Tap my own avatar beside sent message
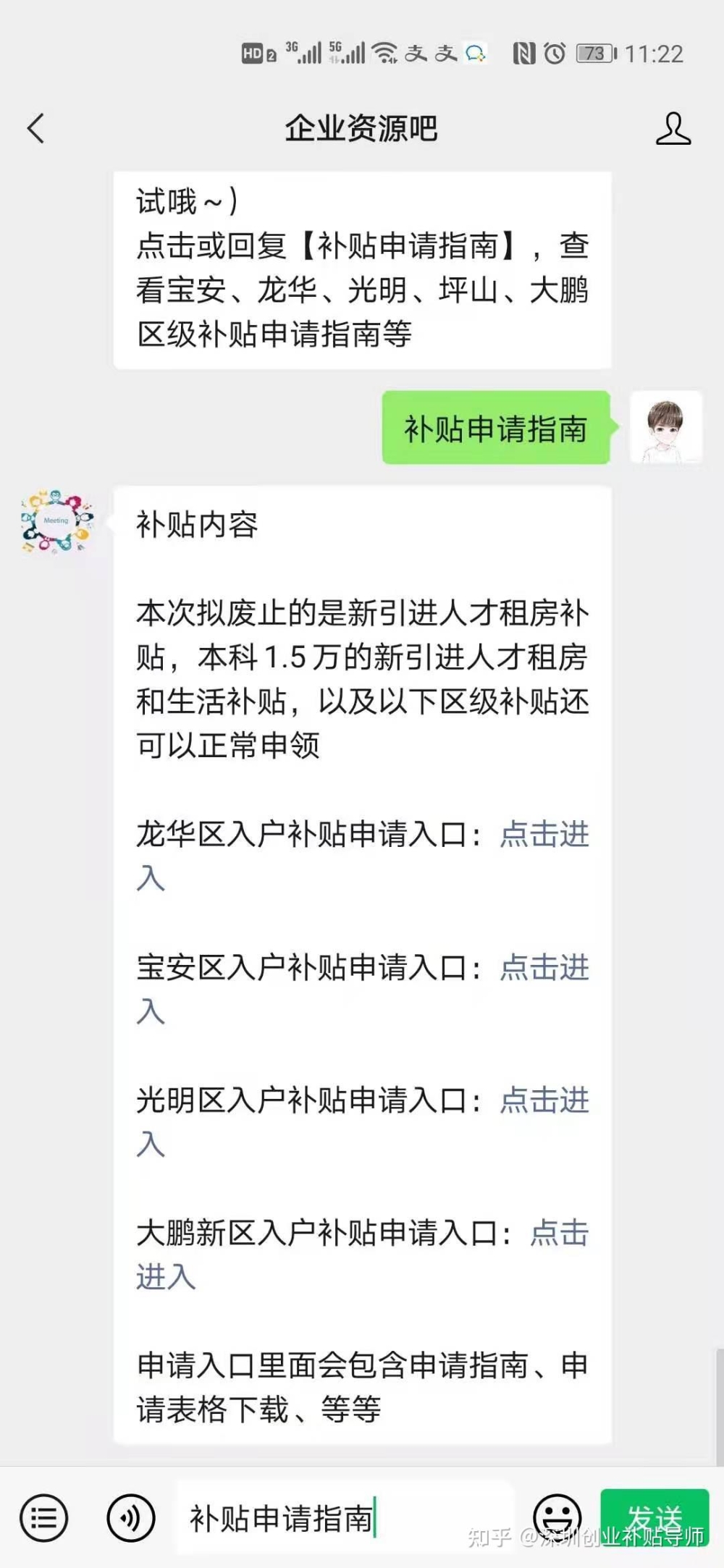 665,427
